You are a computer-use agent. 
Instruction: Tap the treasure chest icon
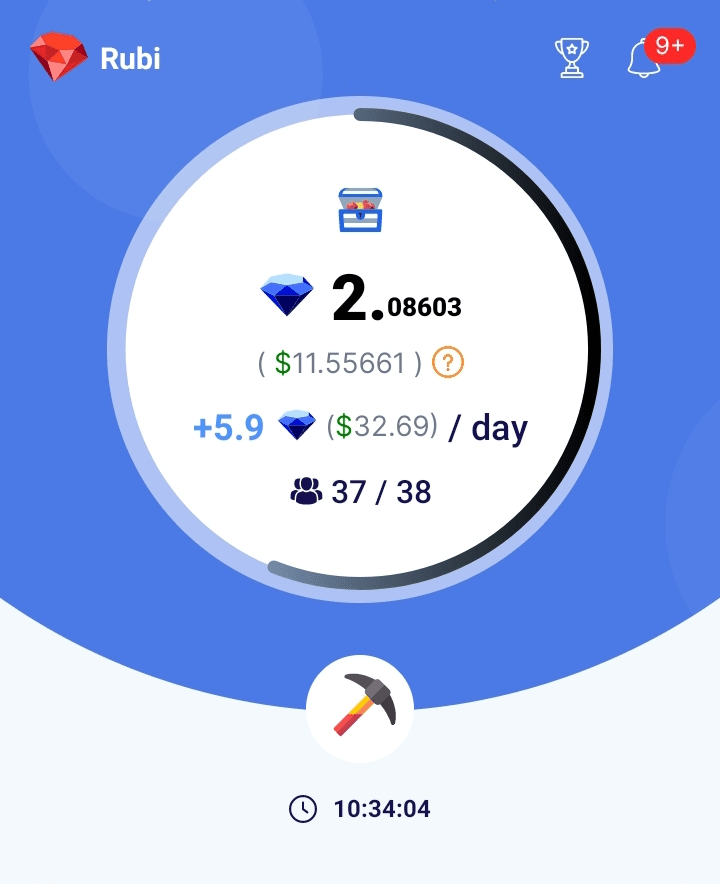coord(360,210)
